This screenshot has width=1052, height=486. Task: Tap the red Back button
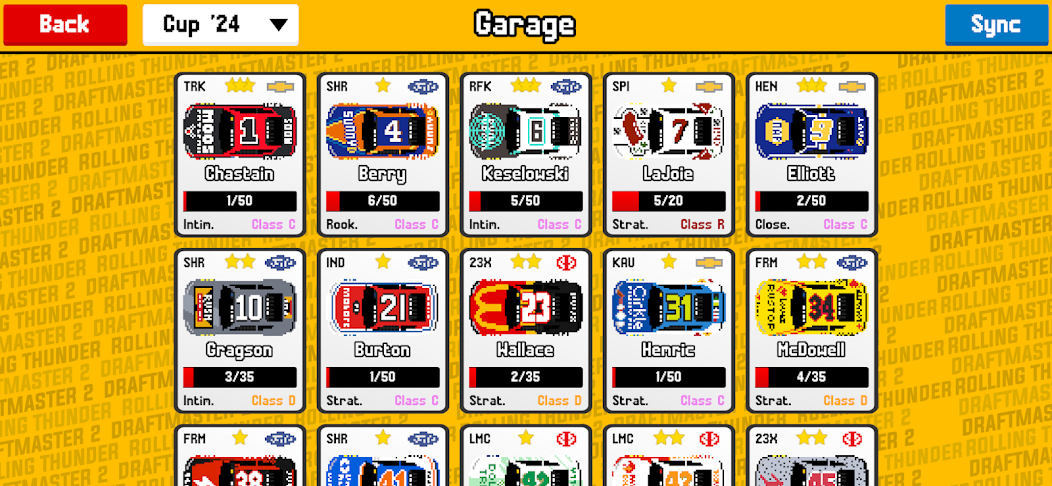pyautogui.click(x=65, y=25)
